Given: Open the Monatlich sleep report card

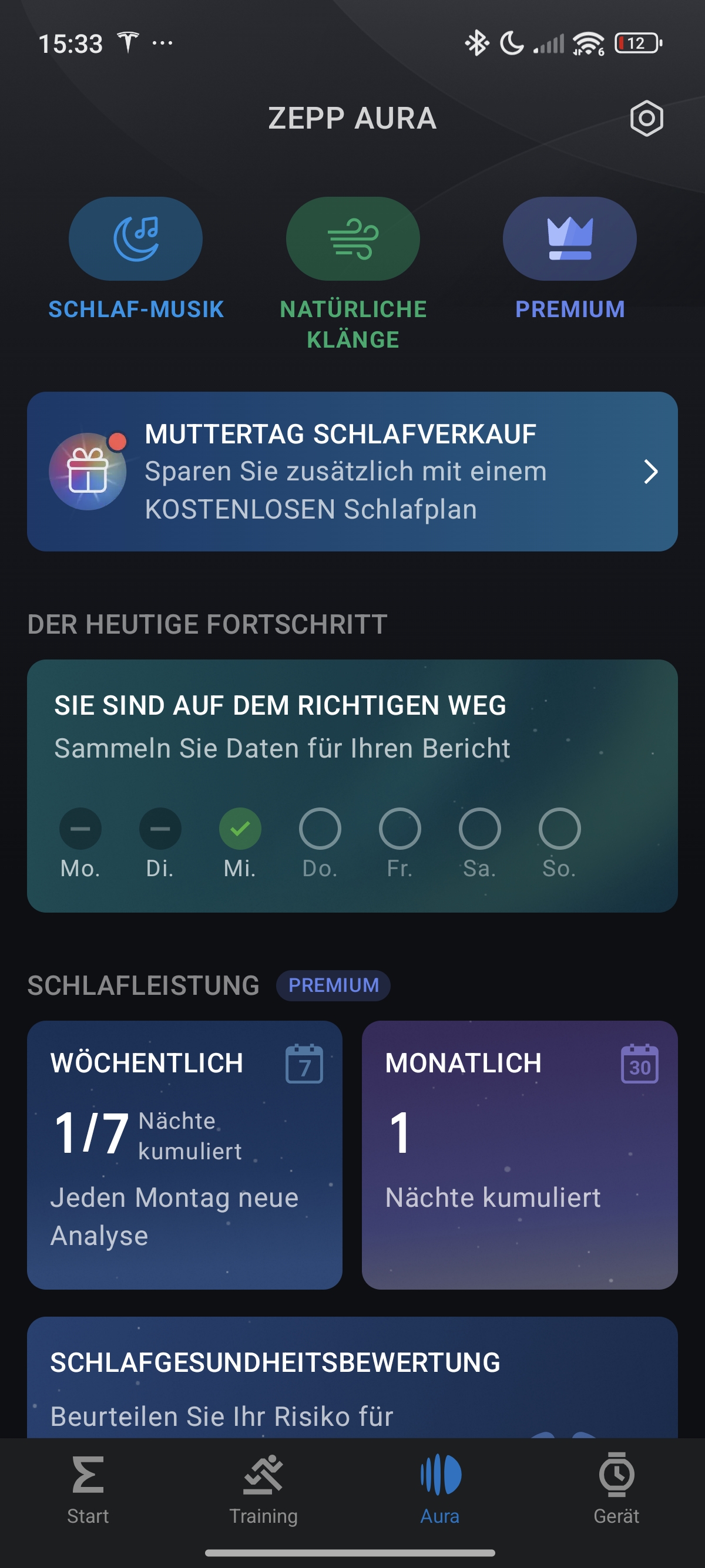Looking at the screenshot, I should 519,1155.
